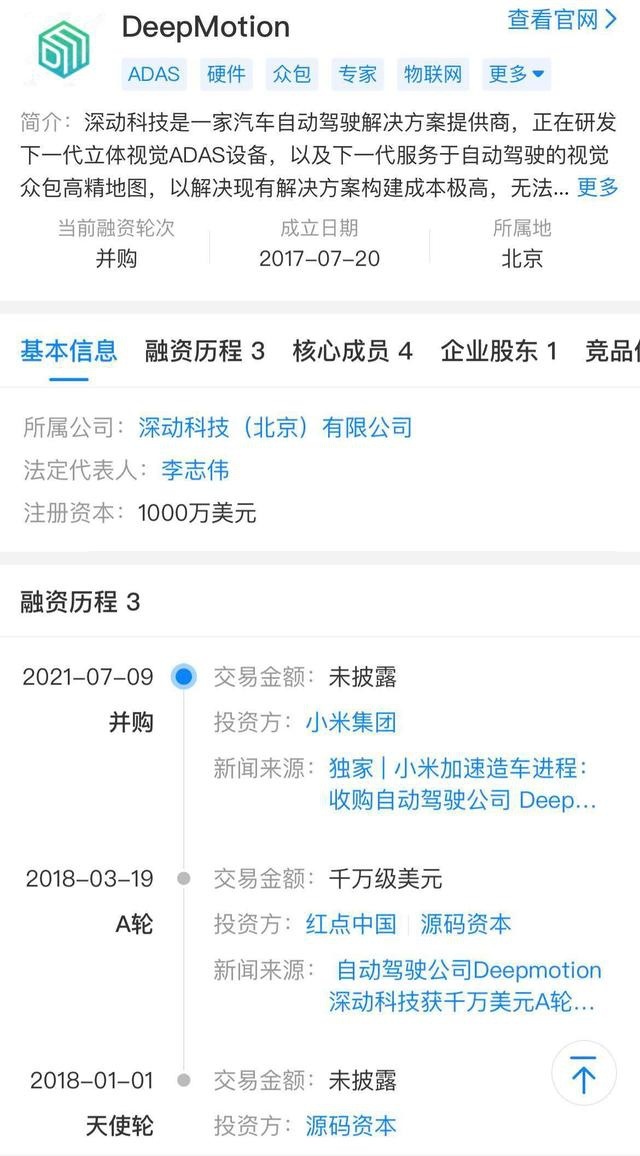Select the 专家 tag chip
The height and width of the screenshot is (1156, 640).
[358, 74]
